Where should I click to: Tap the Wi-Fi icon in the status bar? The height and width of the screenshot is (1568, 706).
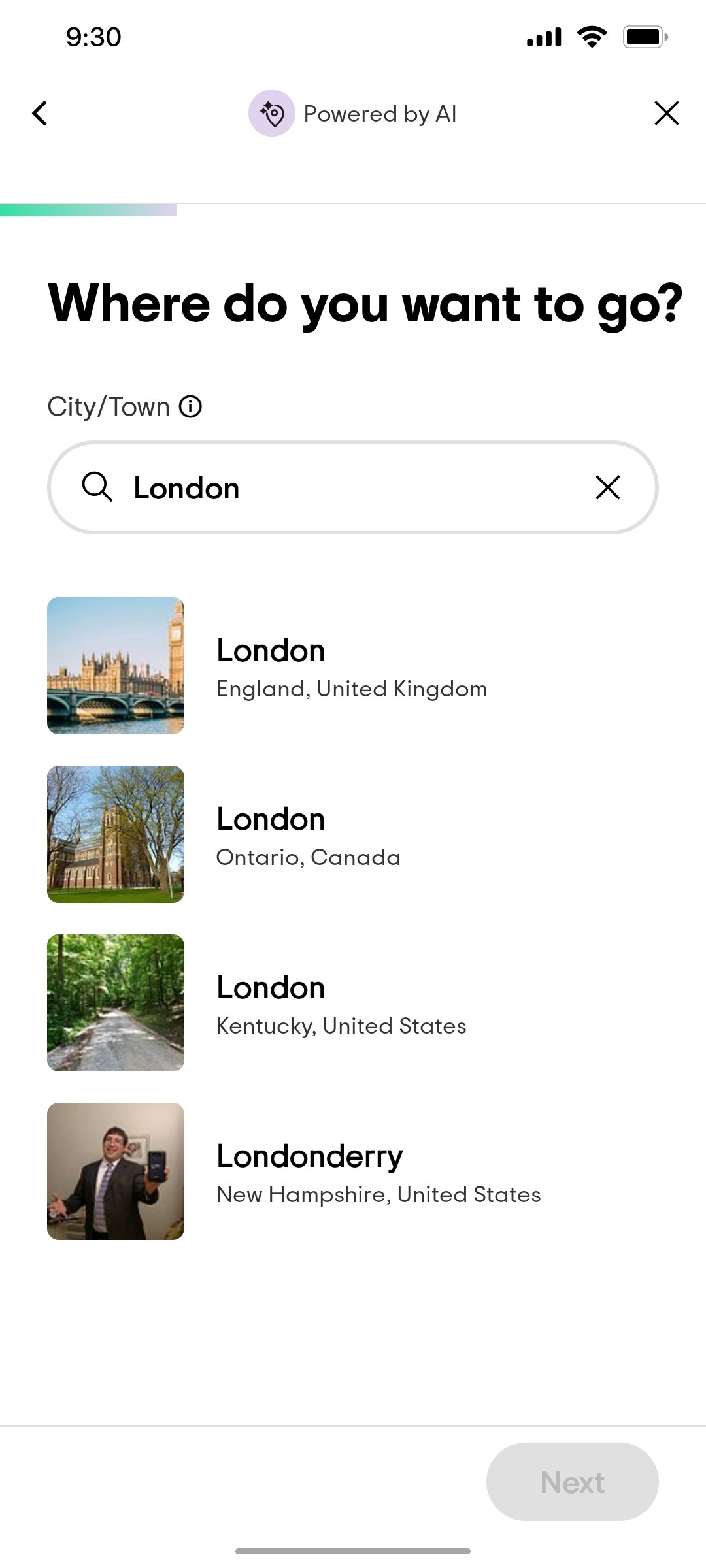tap(590, 37)
